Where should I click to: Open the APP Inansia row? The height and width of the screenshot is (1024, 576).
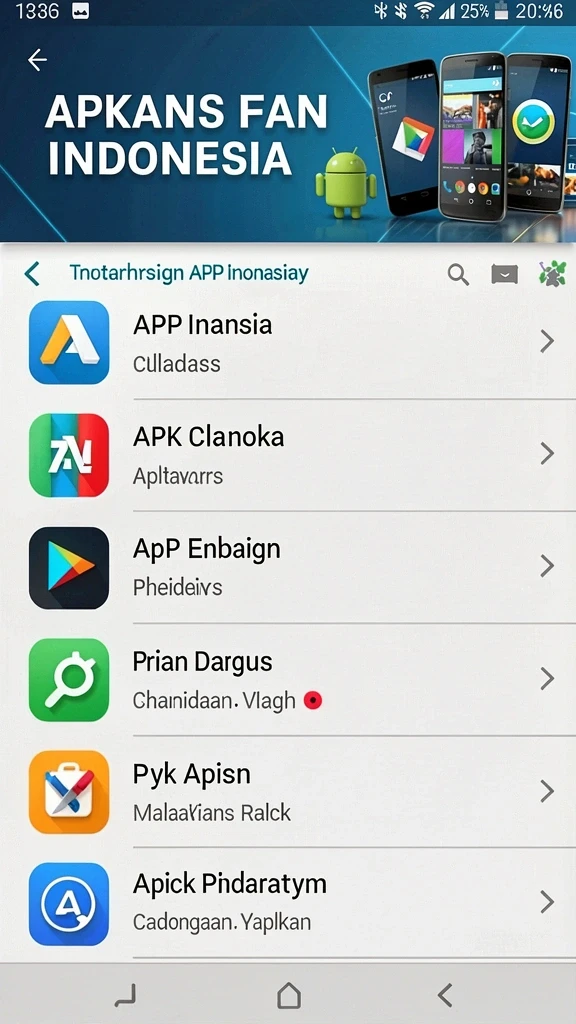[288, 343]
